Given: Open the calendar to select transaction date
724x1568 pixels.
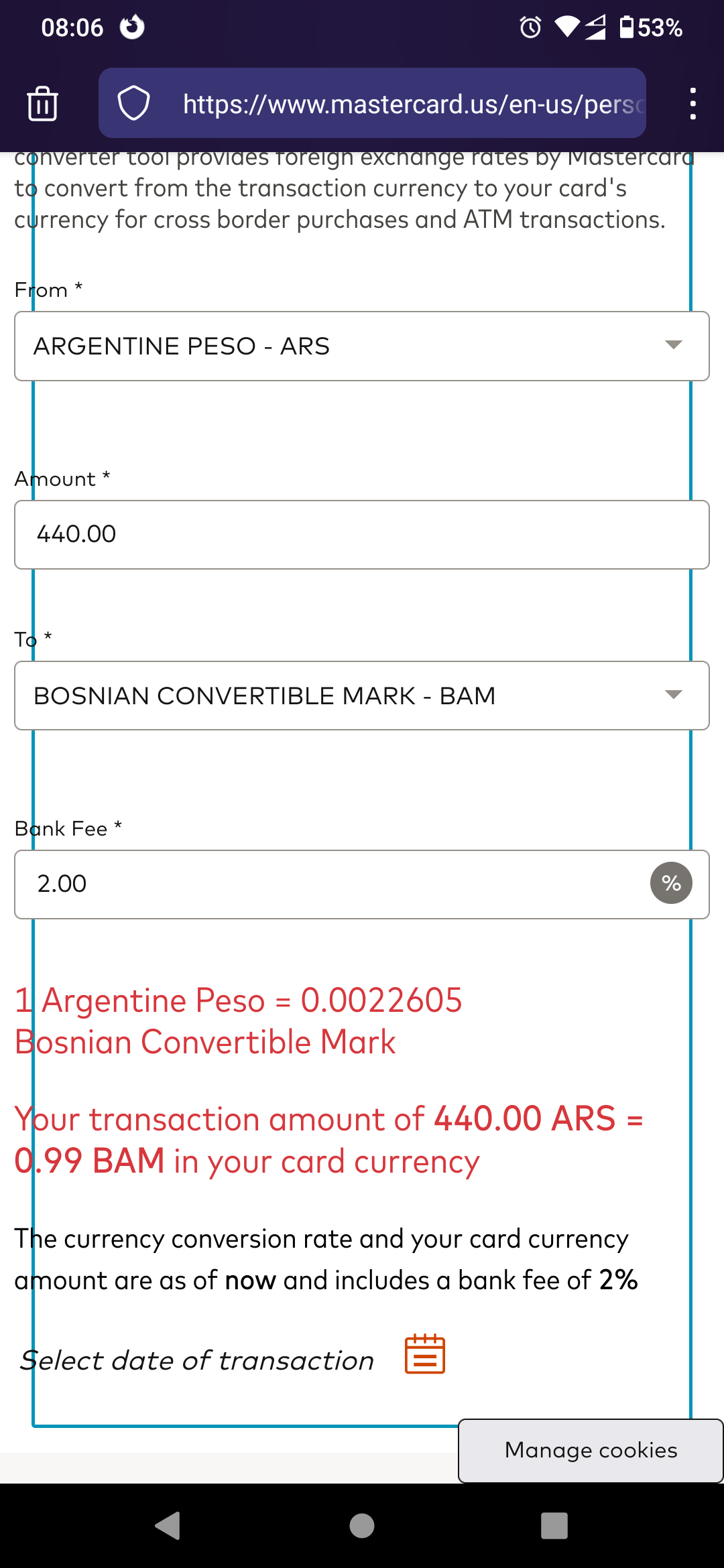Looking at the screenshot, I should pyautogui.click(x=425, y=1354).
